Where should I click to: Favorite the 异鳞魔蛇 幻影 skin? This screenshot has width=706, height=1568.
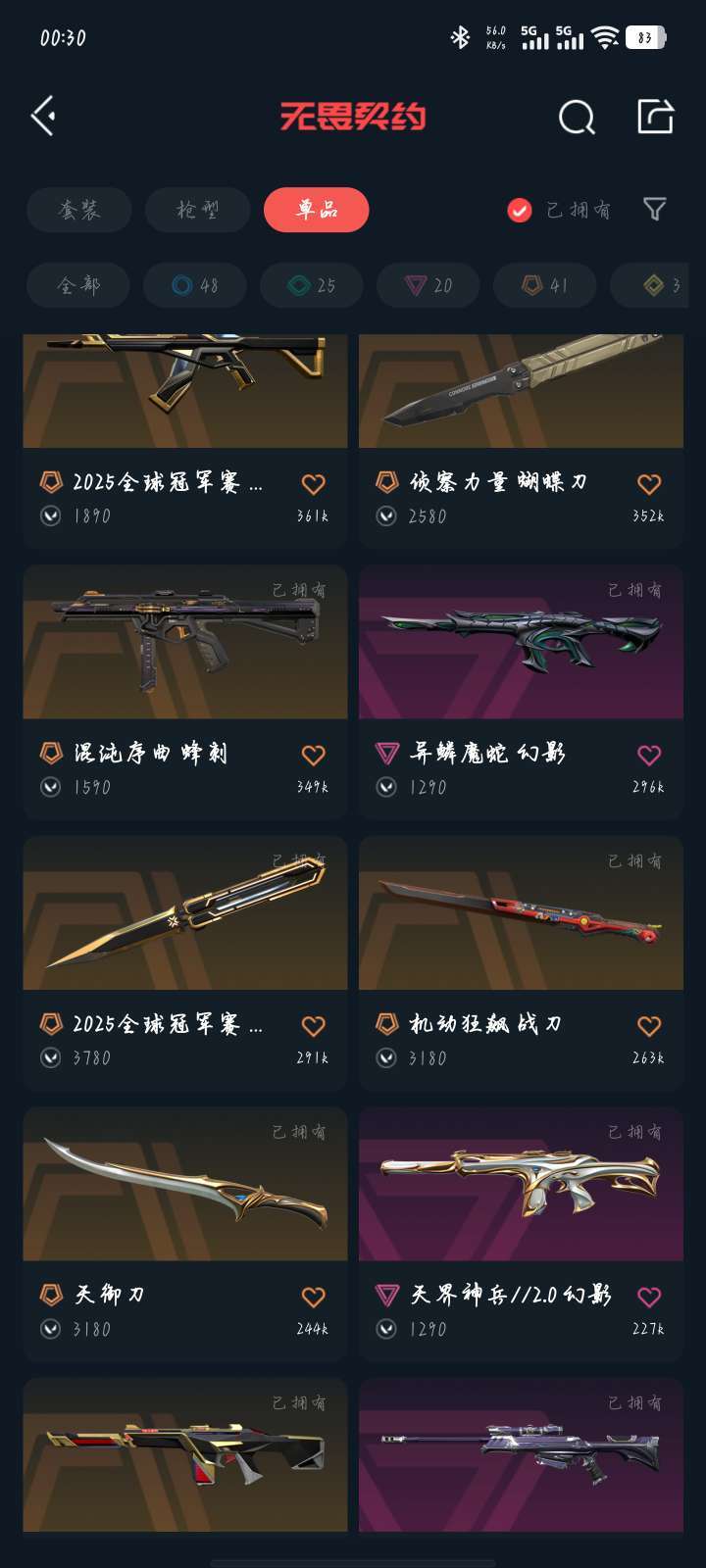pos(649,755)
